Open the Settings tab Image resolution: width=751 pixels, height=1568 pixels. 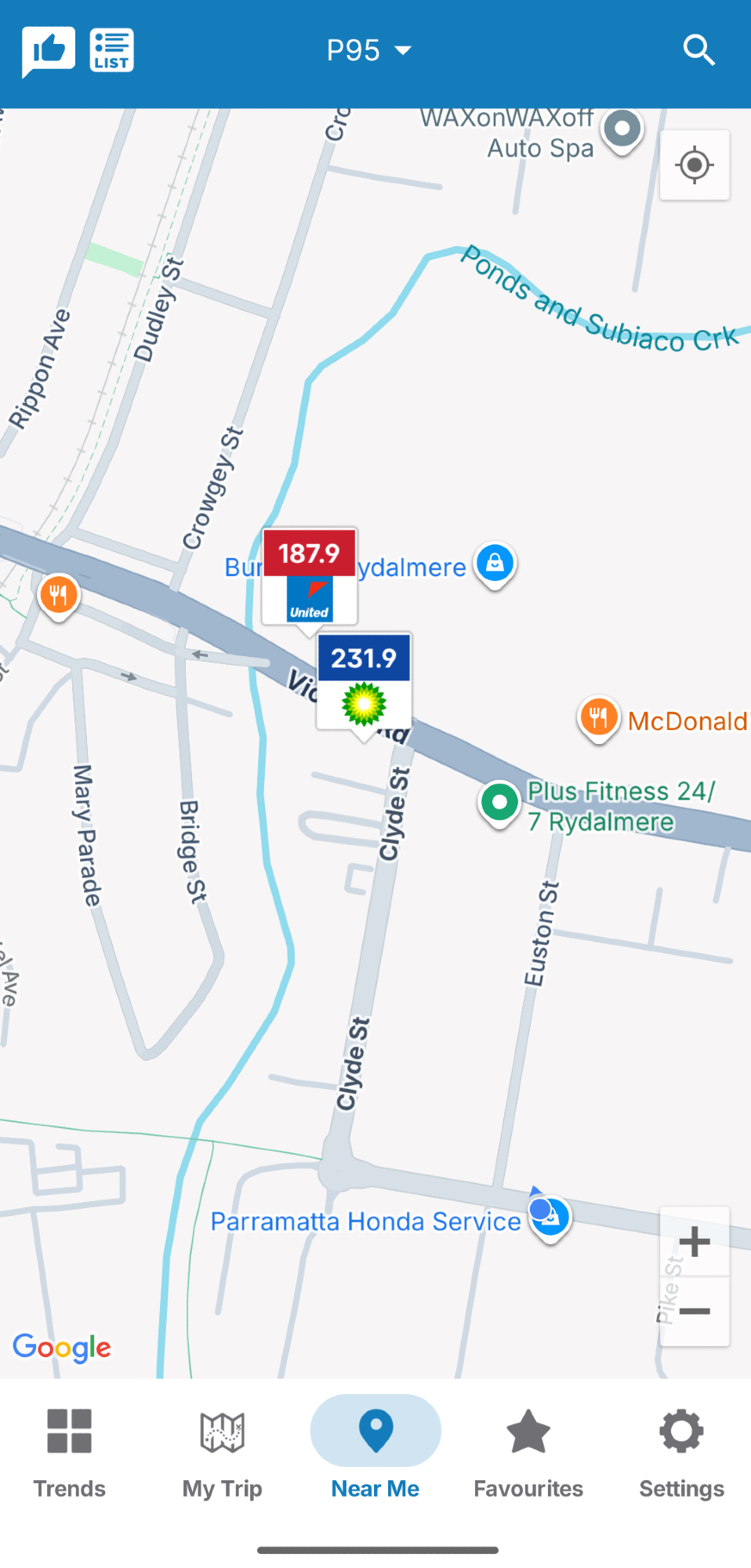[x=681, y=1452]
